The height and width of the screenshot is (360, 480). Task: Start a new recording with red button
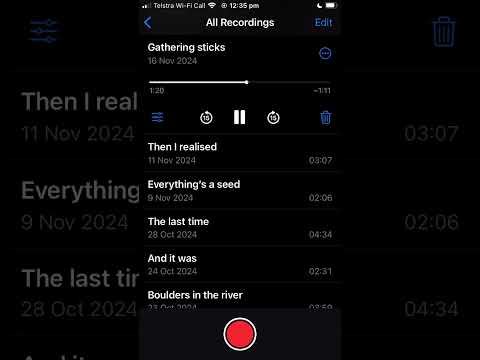(x=240, y=334)
